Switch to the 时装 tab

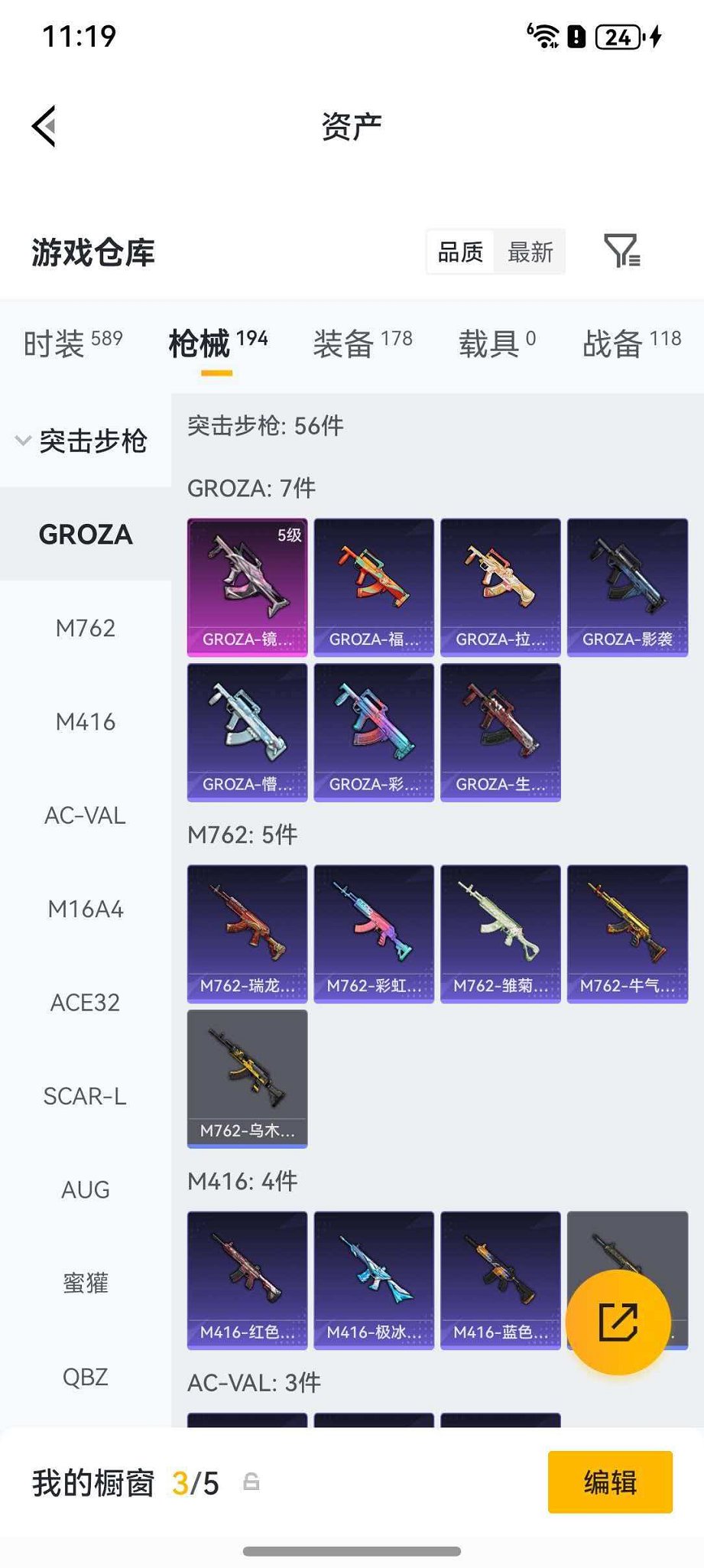pos(73,343)
